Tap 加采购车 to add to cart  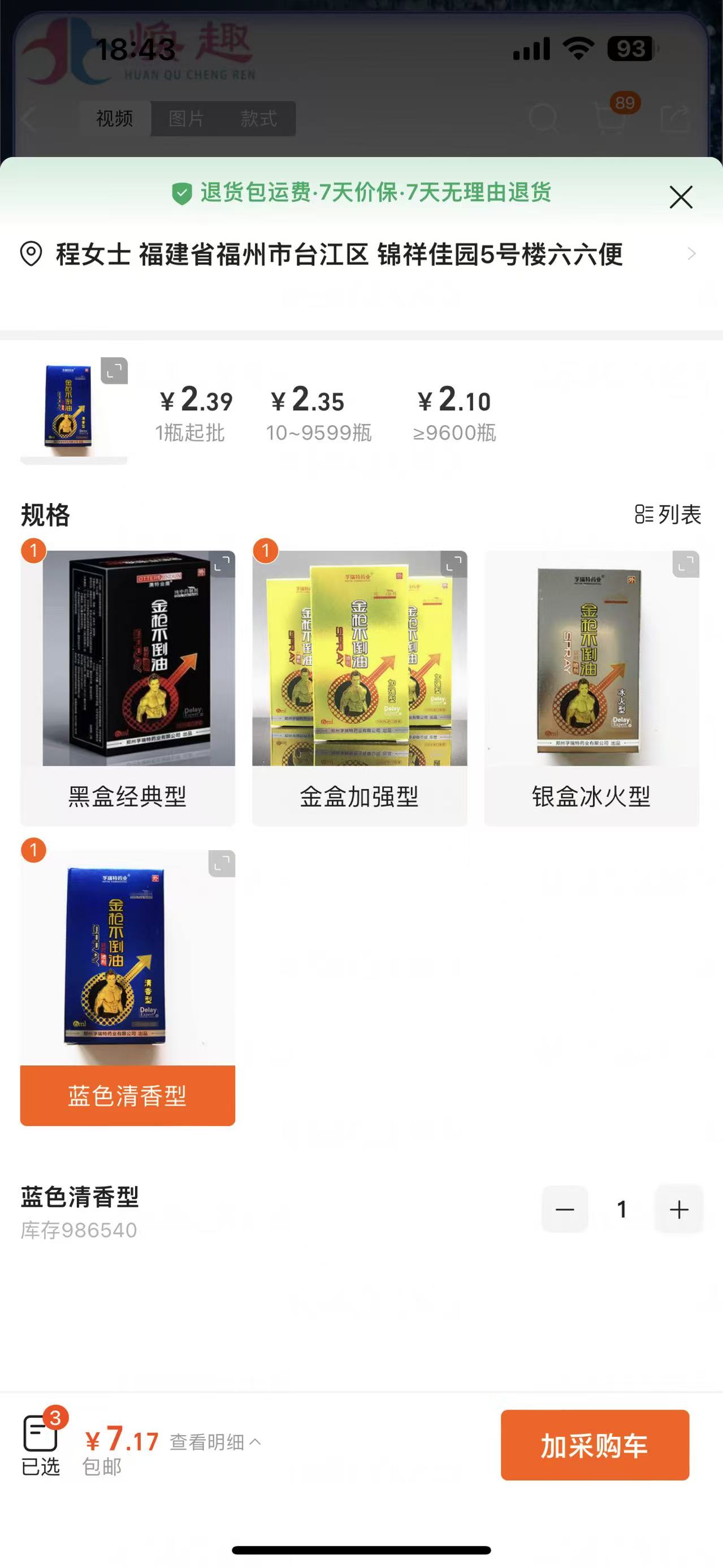595,1444
